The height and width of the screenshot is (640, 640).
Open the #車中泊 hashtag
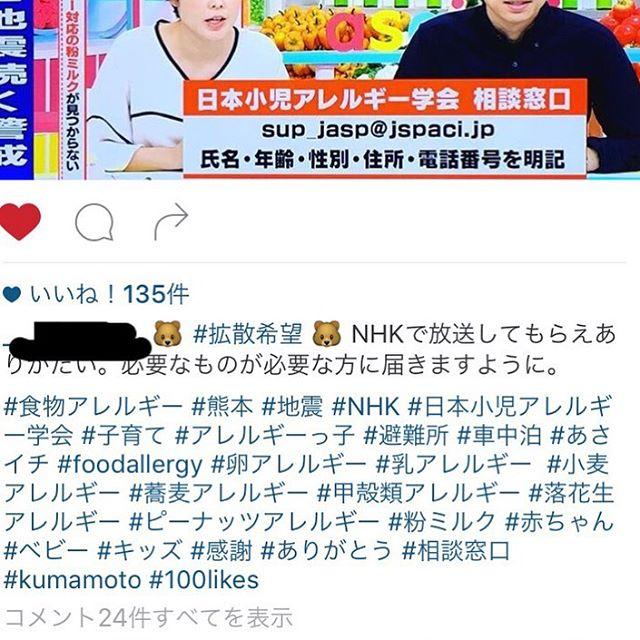[499, 435]
